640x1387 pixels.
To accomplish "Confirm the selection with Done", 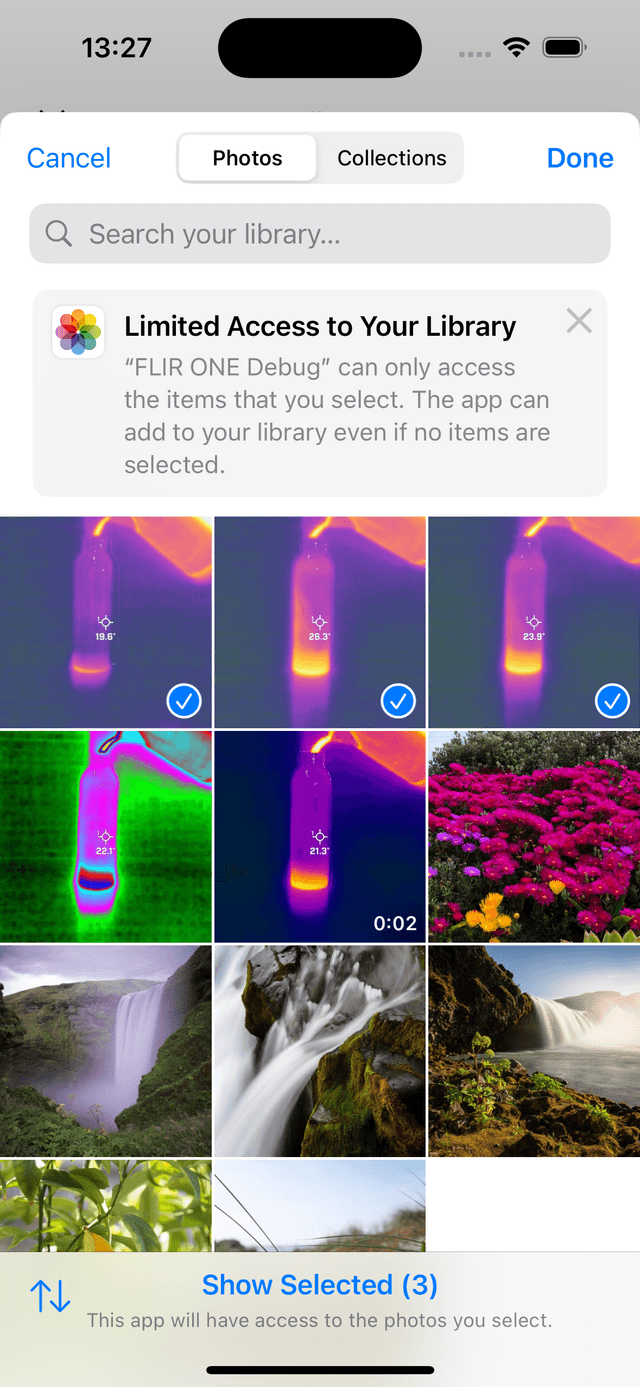I will click(x=580, y=158).
